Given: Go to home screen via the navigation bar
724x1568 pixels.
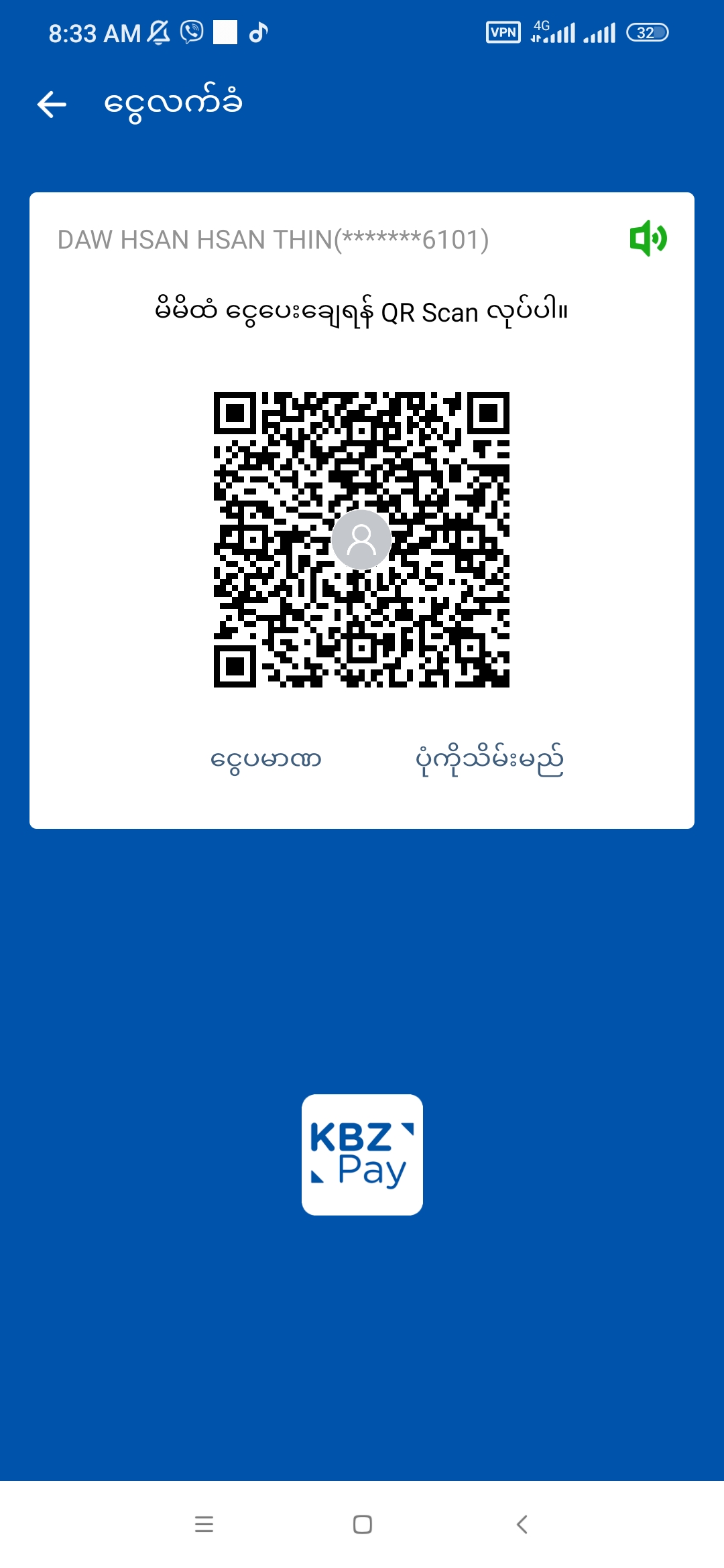Looking at the screenshot, I should (x=362, y=1524).
